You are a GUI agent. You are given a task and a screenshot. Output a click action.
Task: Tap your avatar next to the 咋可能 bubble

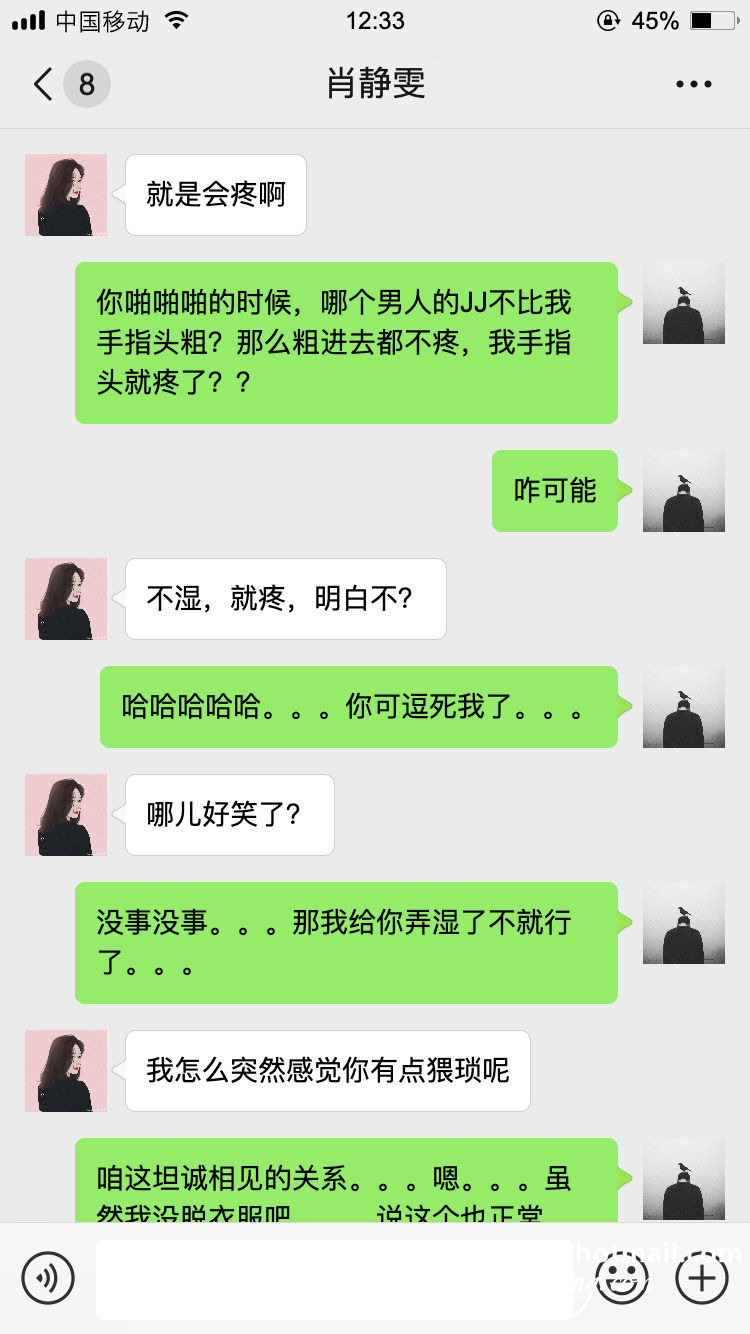tap(684, 491)
